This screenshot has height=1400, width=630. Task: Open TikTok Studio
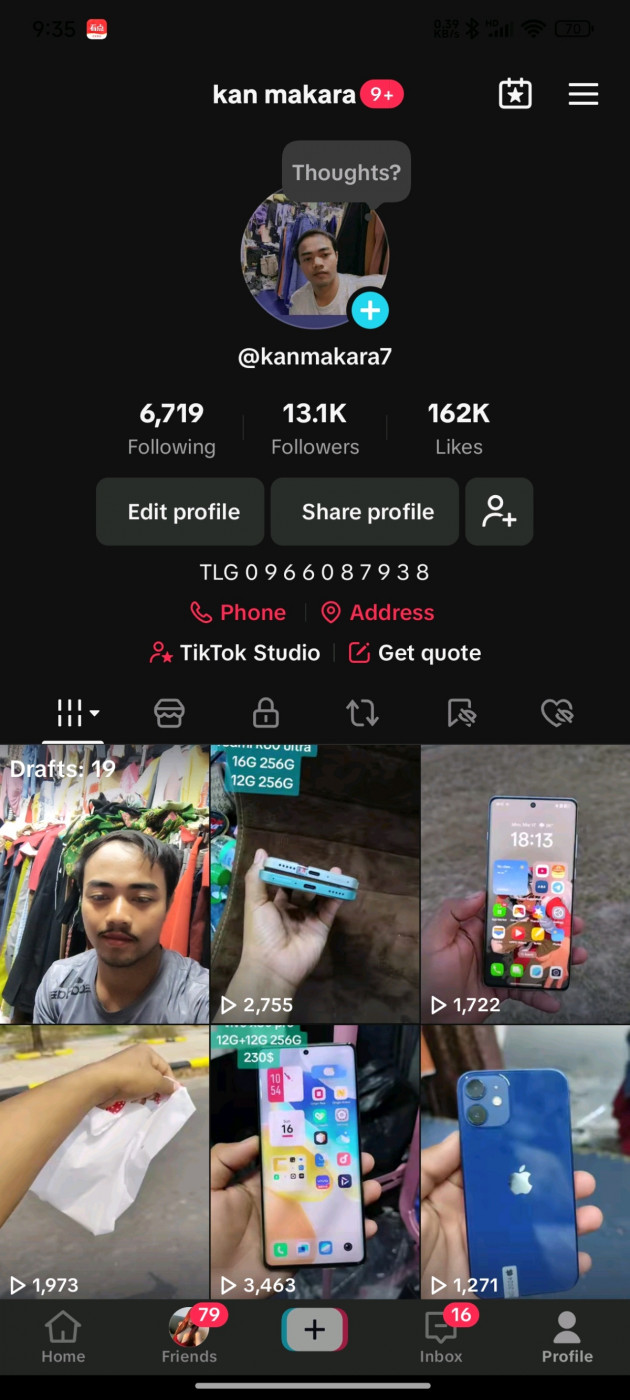coord(235,653)
